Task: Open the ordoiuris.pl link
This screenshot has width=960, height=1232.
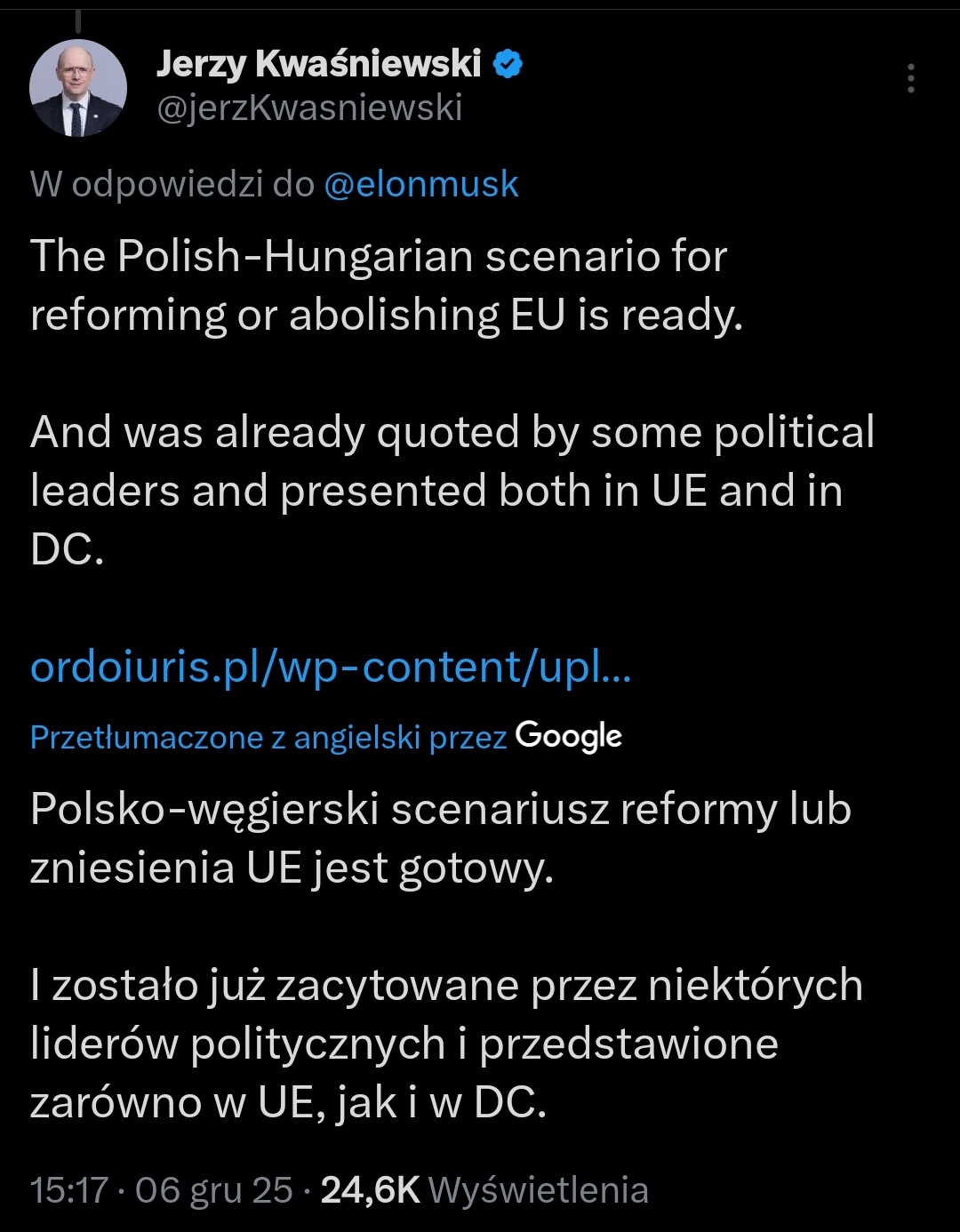Action: click(x=331, y=667)
